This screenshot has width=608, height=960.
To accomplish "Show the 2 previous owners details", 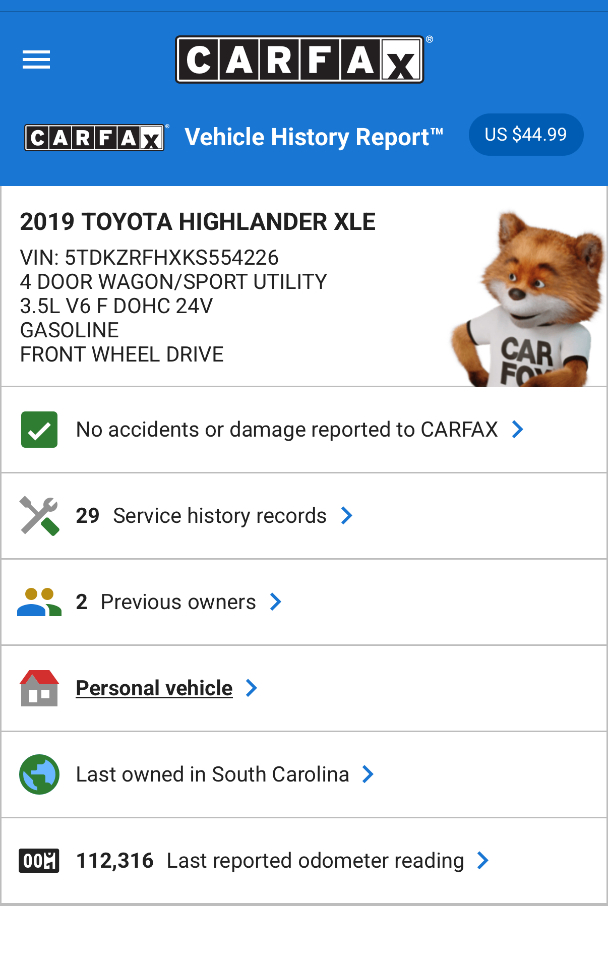I will pyautogui.click(x=178, y=602).
